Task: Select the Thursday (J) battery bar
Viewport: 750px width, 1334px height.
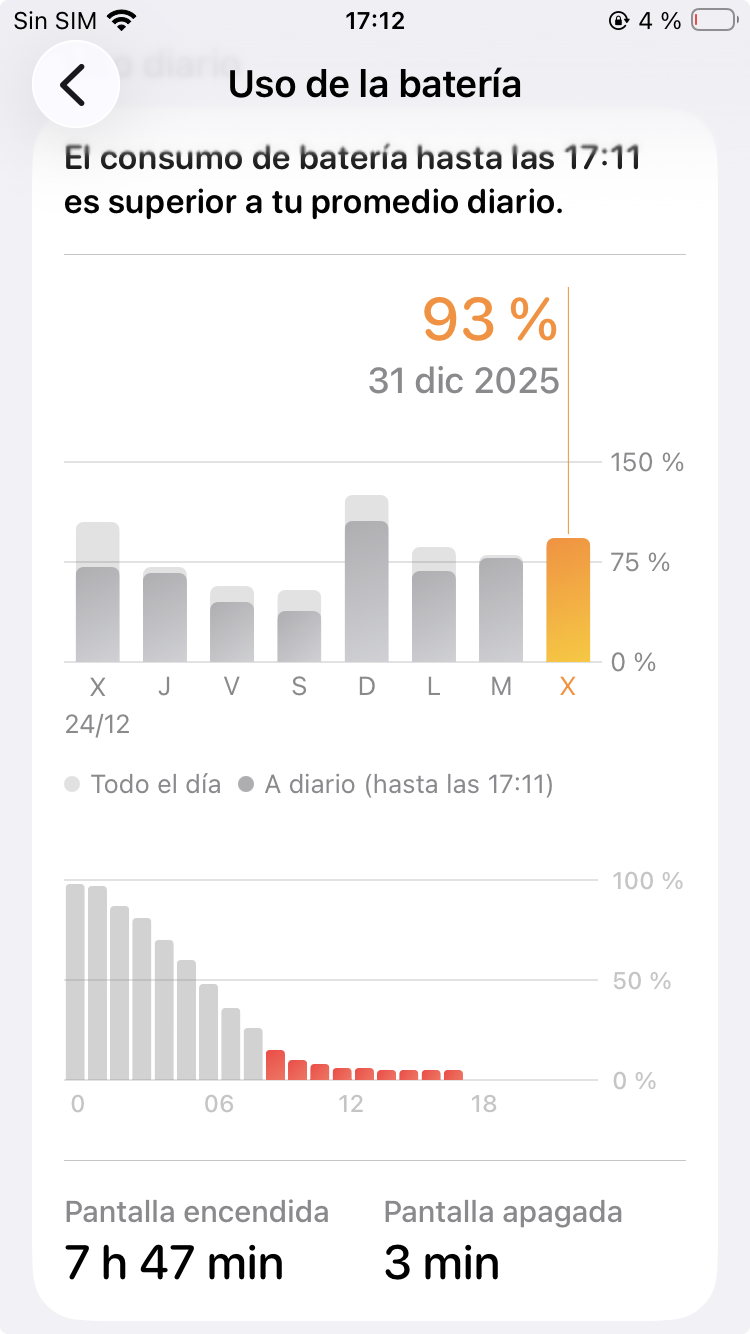Action: coord(165,615)
